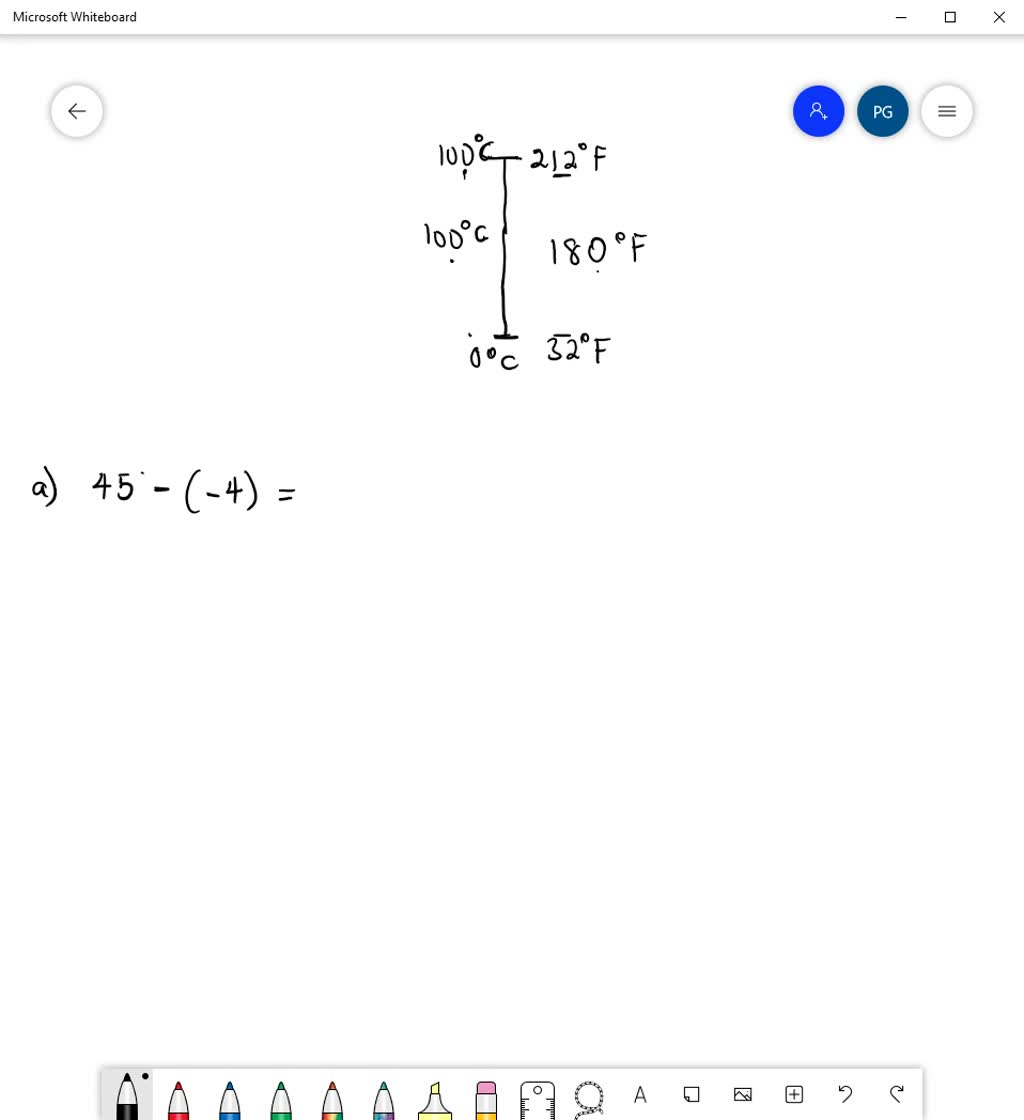
Task: Choose the red pen
Action: point(178,1099)
